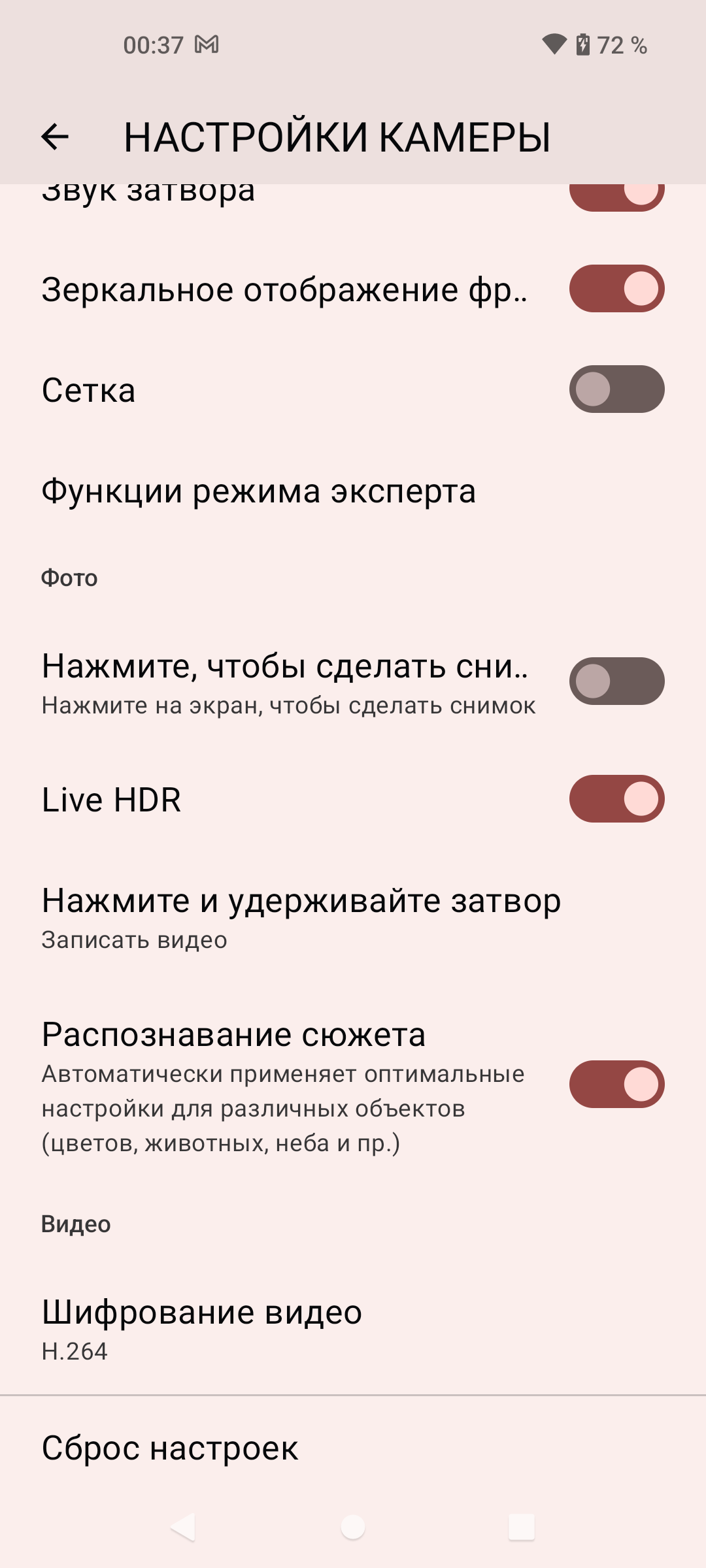Viewport: 706px width, 1568px height.
Task: Toggle the Звук затвора switch
Action: pyautogui.click(x=616, y=196)
